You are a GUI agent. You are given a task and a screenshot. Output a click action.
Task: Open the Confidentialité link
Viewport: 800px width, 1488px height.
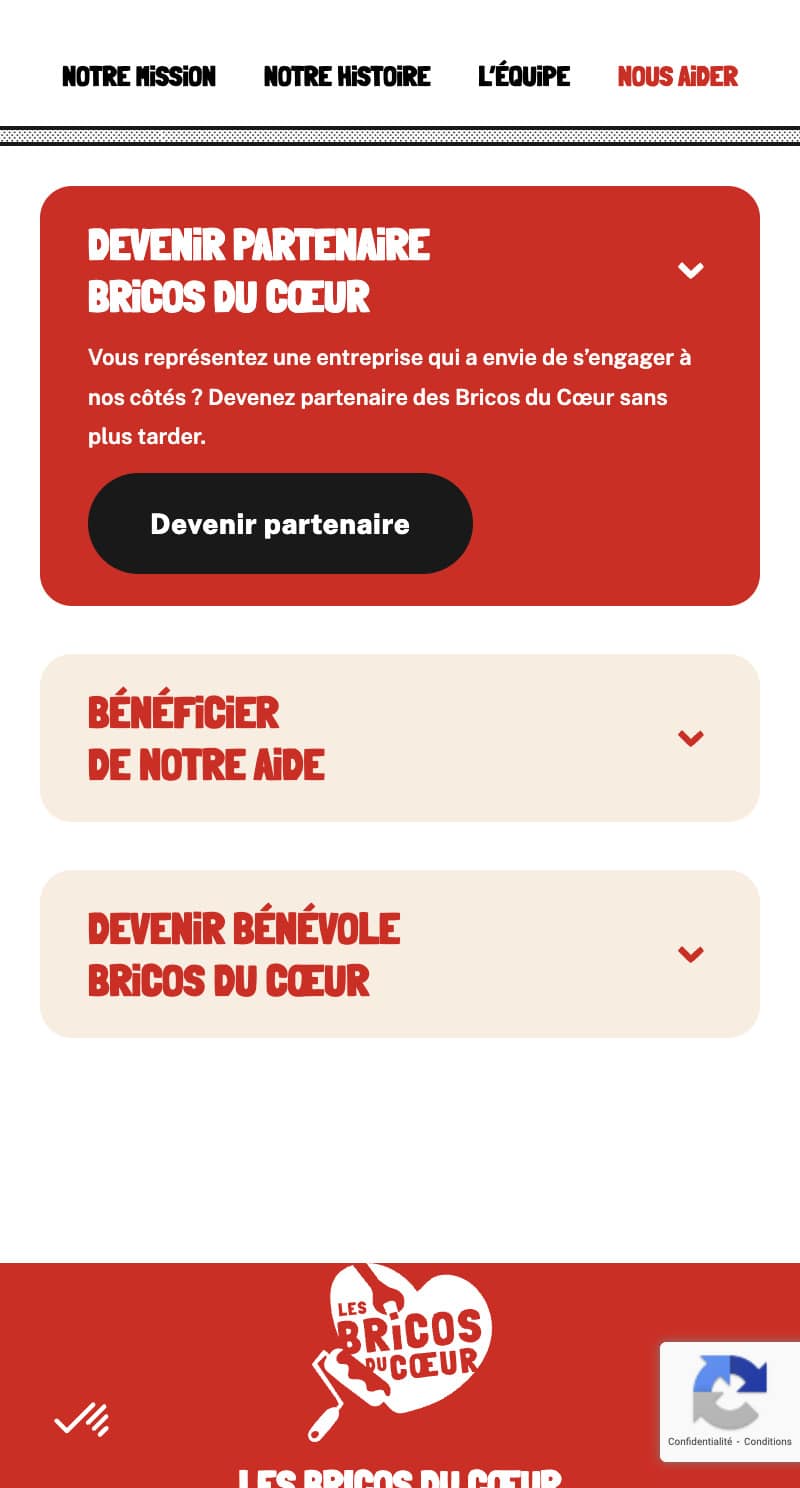tap(700, 1441)
